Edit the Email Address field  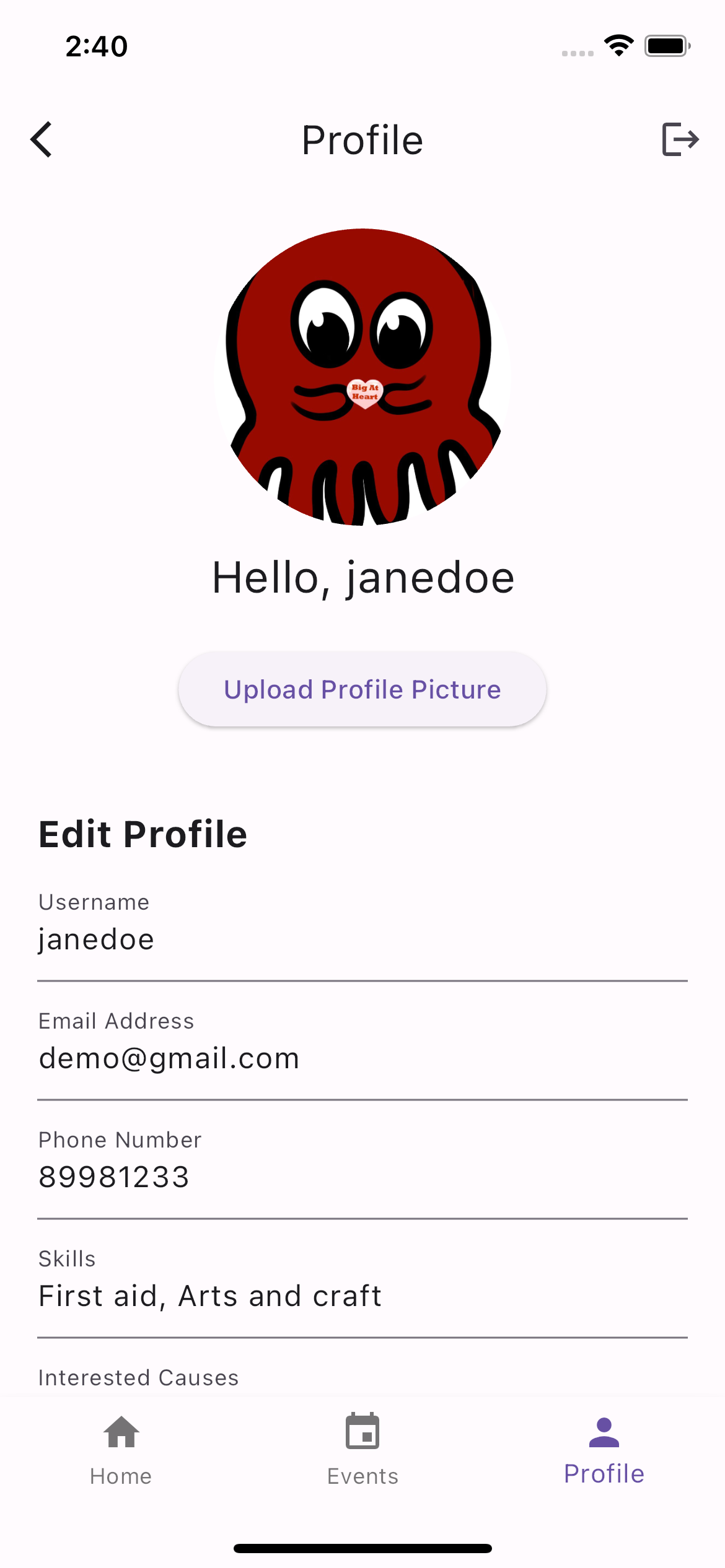(x=362, y=1058)
